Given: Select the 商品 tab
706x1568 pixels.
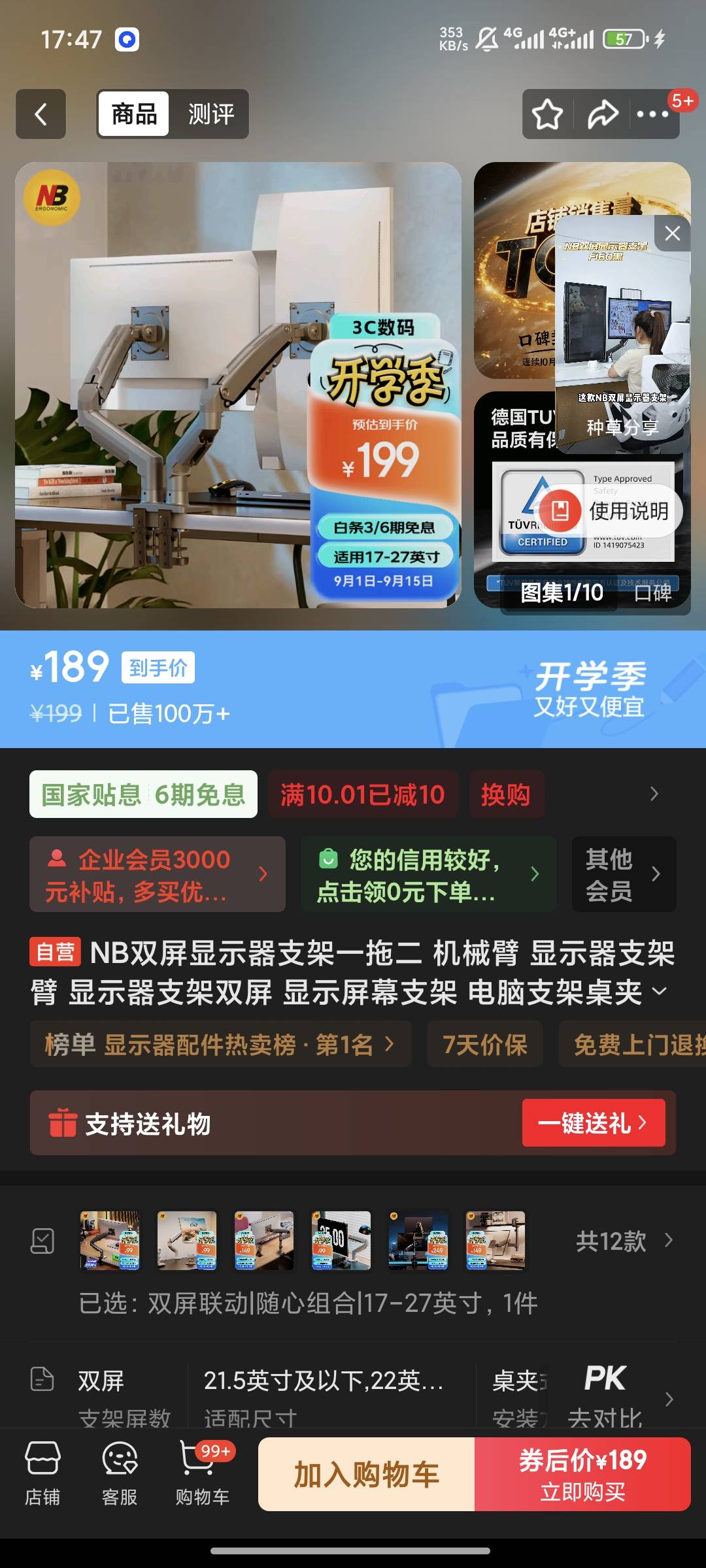Looking at the screenshot, I should [133, 114].
